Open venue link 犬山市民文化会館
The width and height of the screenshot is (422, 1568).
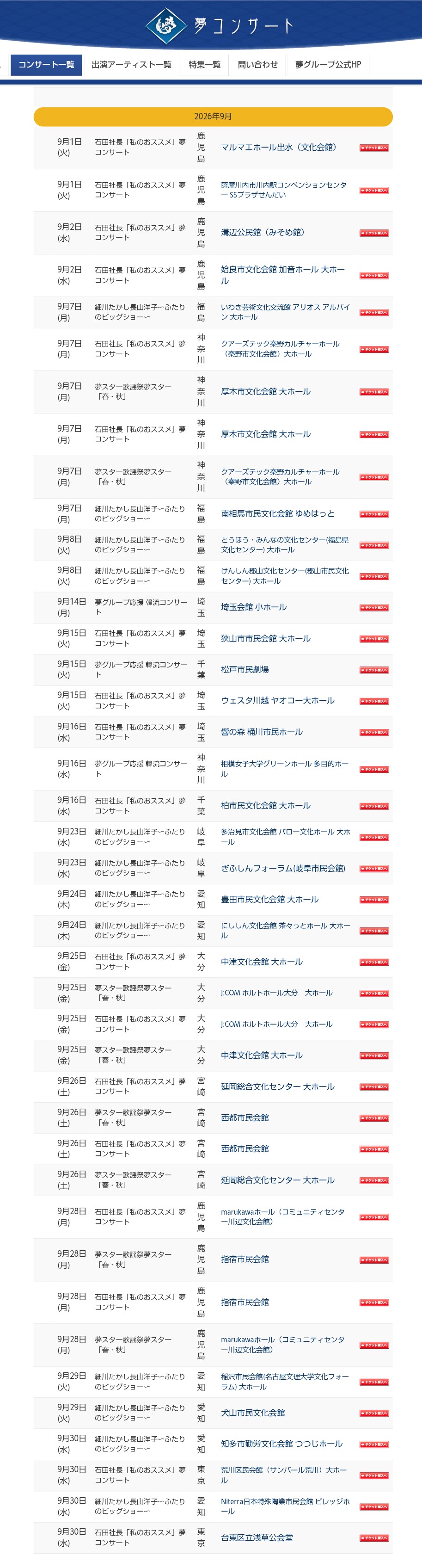point(253,1413)
